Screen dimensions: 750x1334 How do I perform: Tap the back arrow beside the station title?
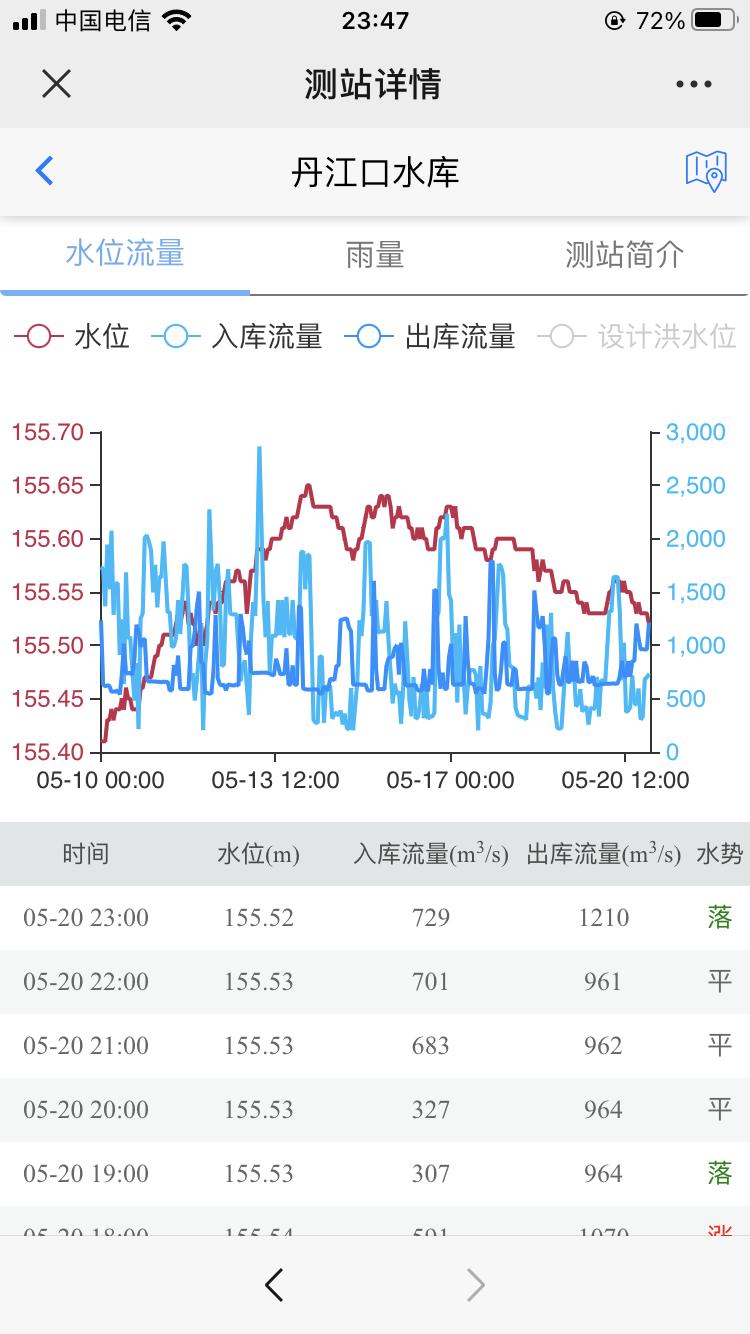point(42,170)
